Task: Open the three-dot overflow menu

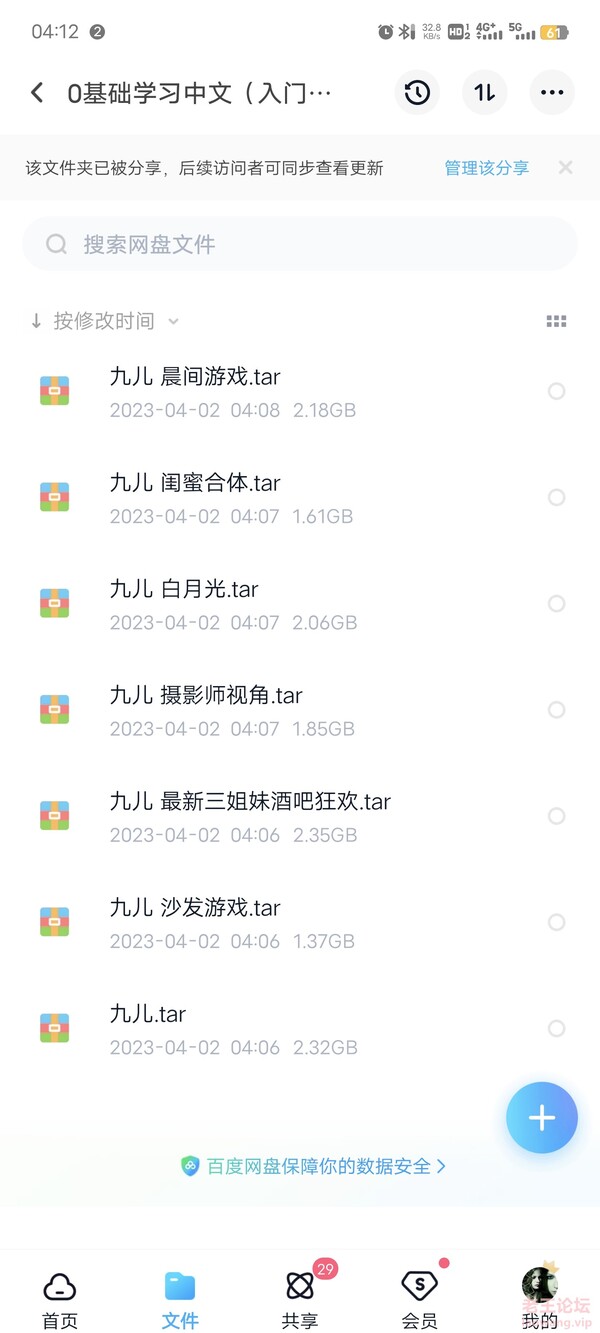Action: point(552,93)
